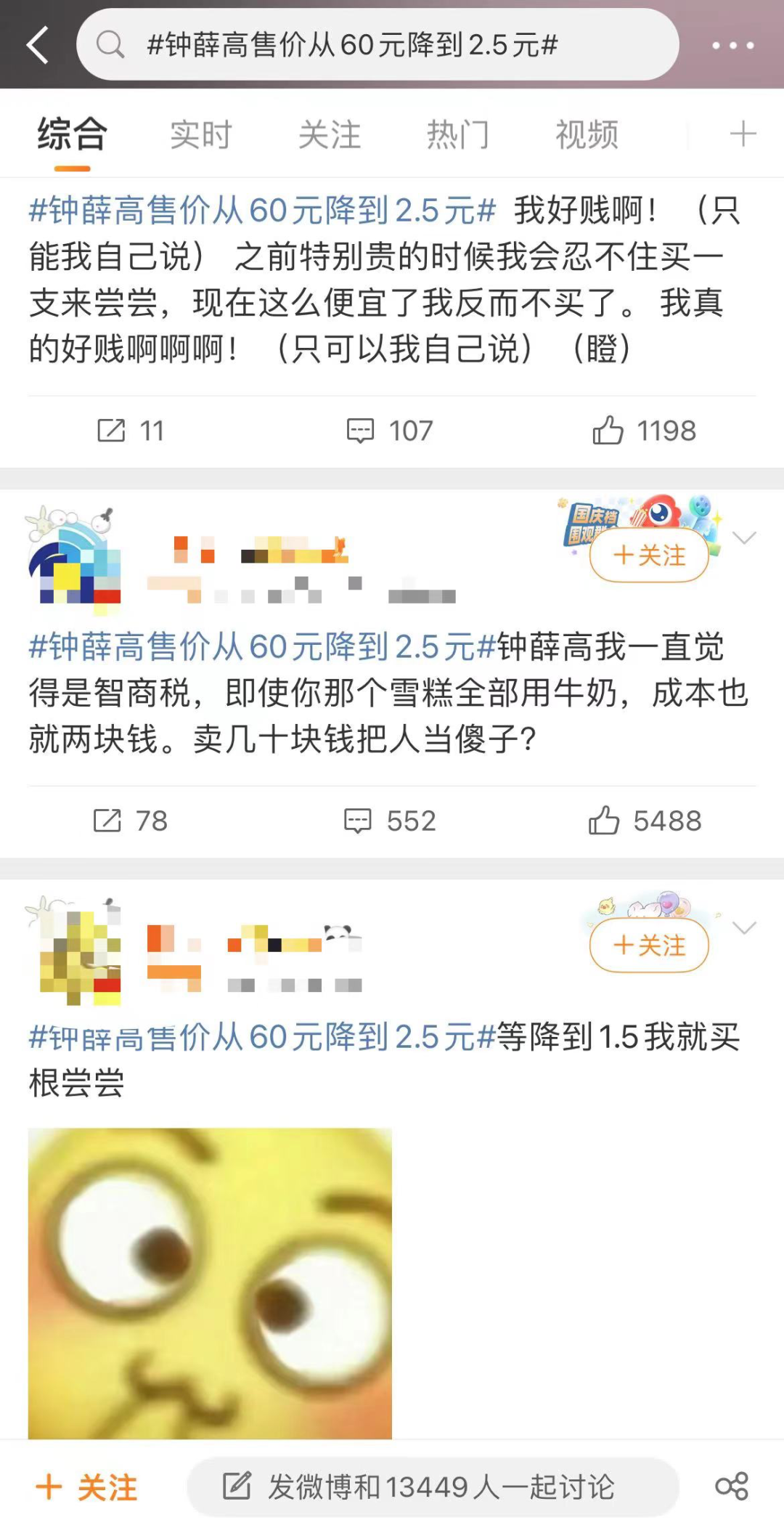The height and width of the screenshot is (1525, 784).
Task: Like the post with 5488 likes
Action: pyautogui.click(x=644, y=821)
